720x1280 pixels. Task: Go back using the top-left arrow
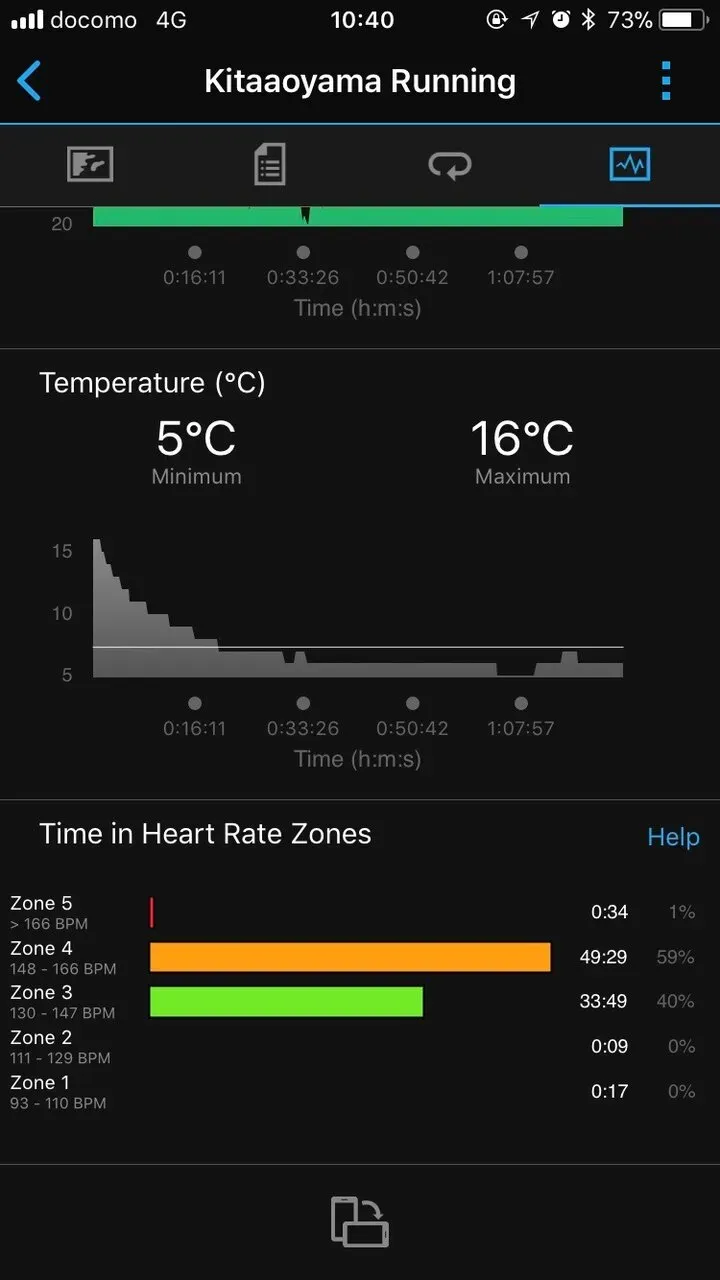coord(30,81)
